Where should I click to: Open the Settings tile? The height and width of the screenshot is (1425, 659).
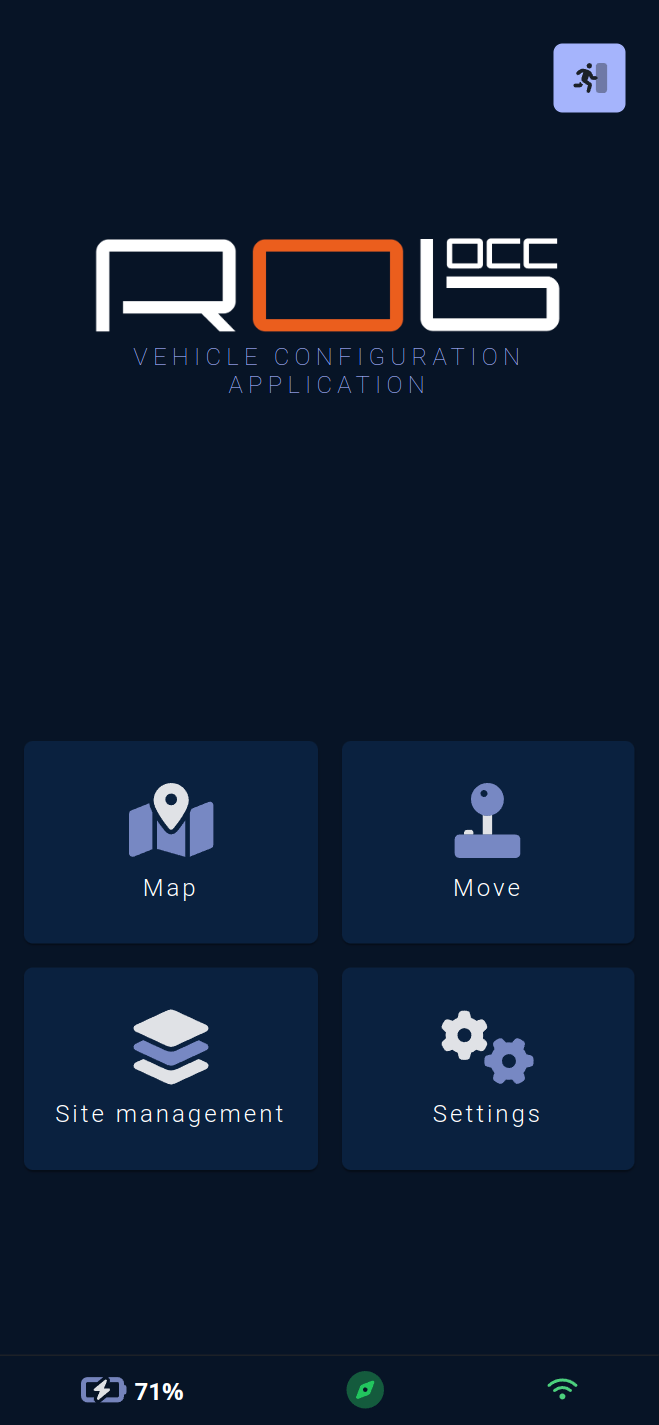point(488,1068)
